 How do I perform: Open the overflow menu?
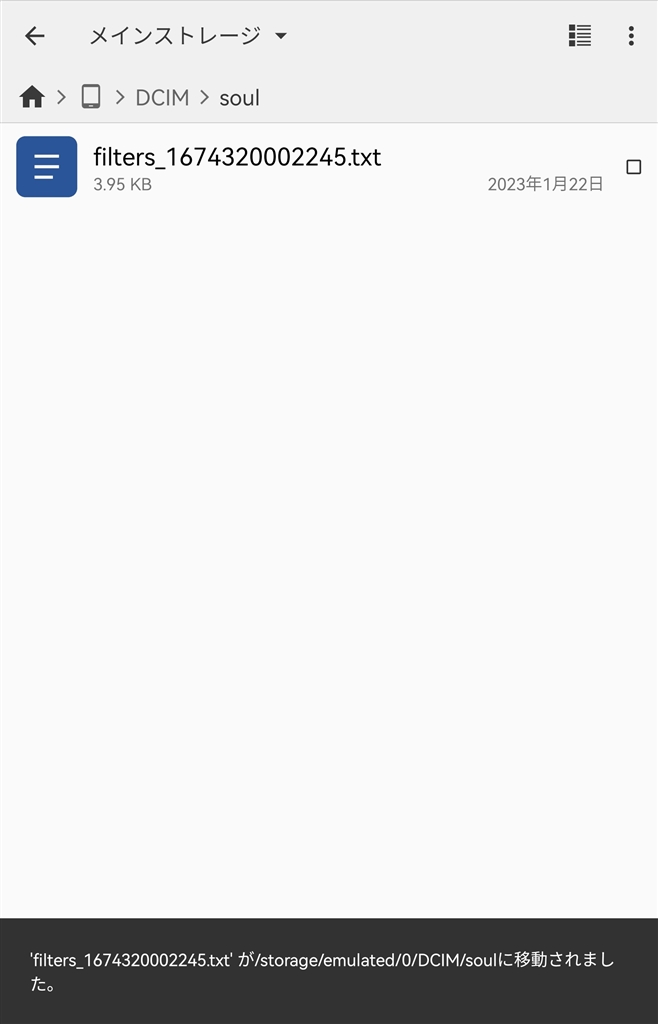[631, 36]
